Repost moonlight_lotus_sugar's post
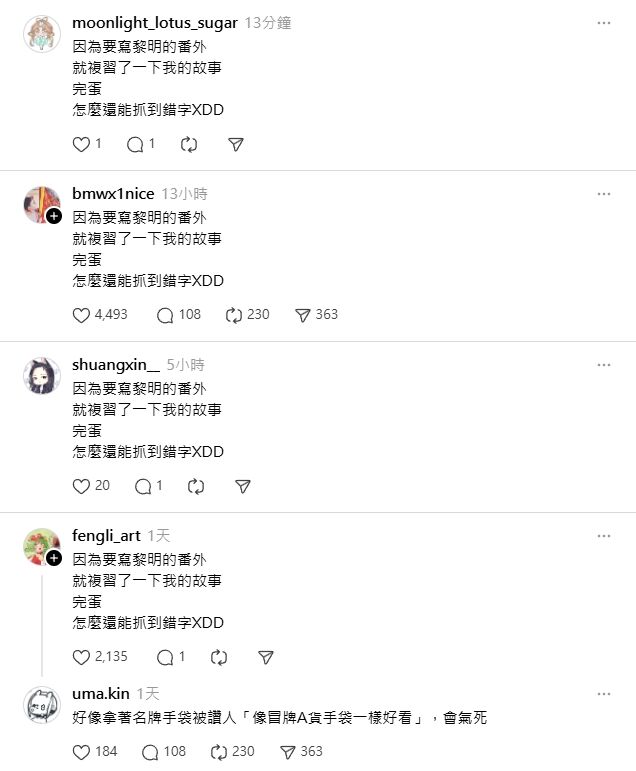 point(189,144)
